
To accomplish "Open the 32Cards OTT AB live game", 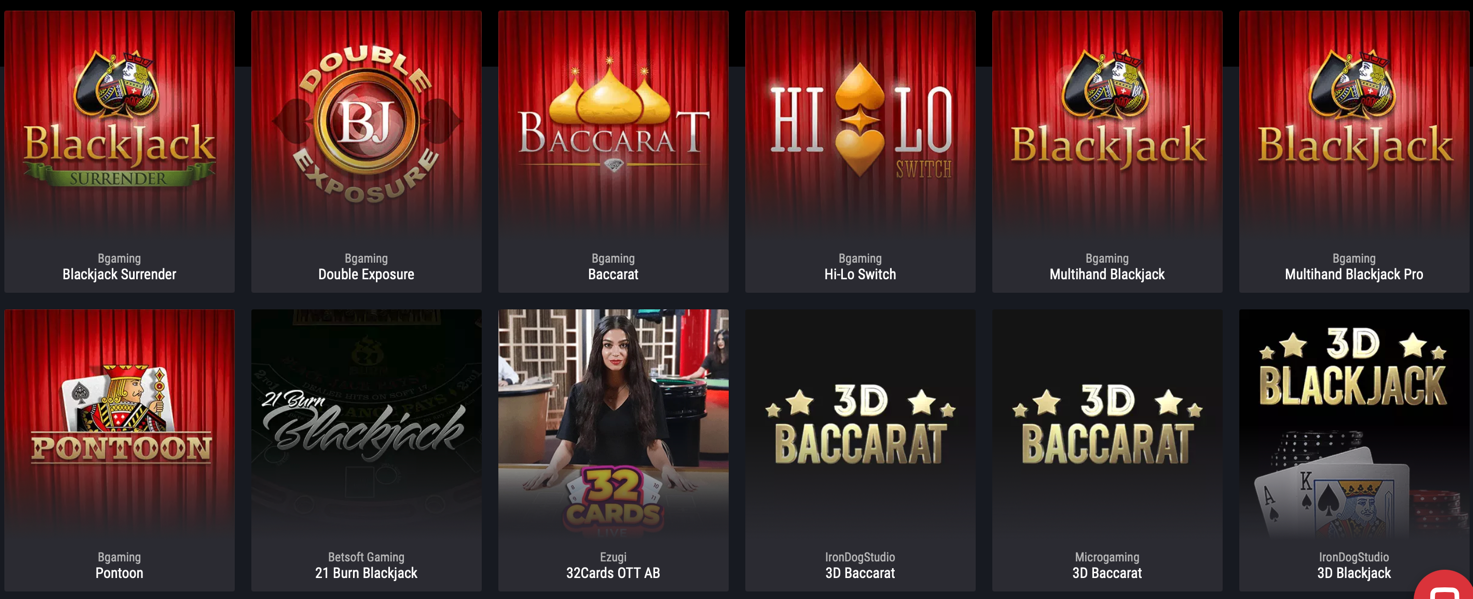I will click(x=613, y=448).
